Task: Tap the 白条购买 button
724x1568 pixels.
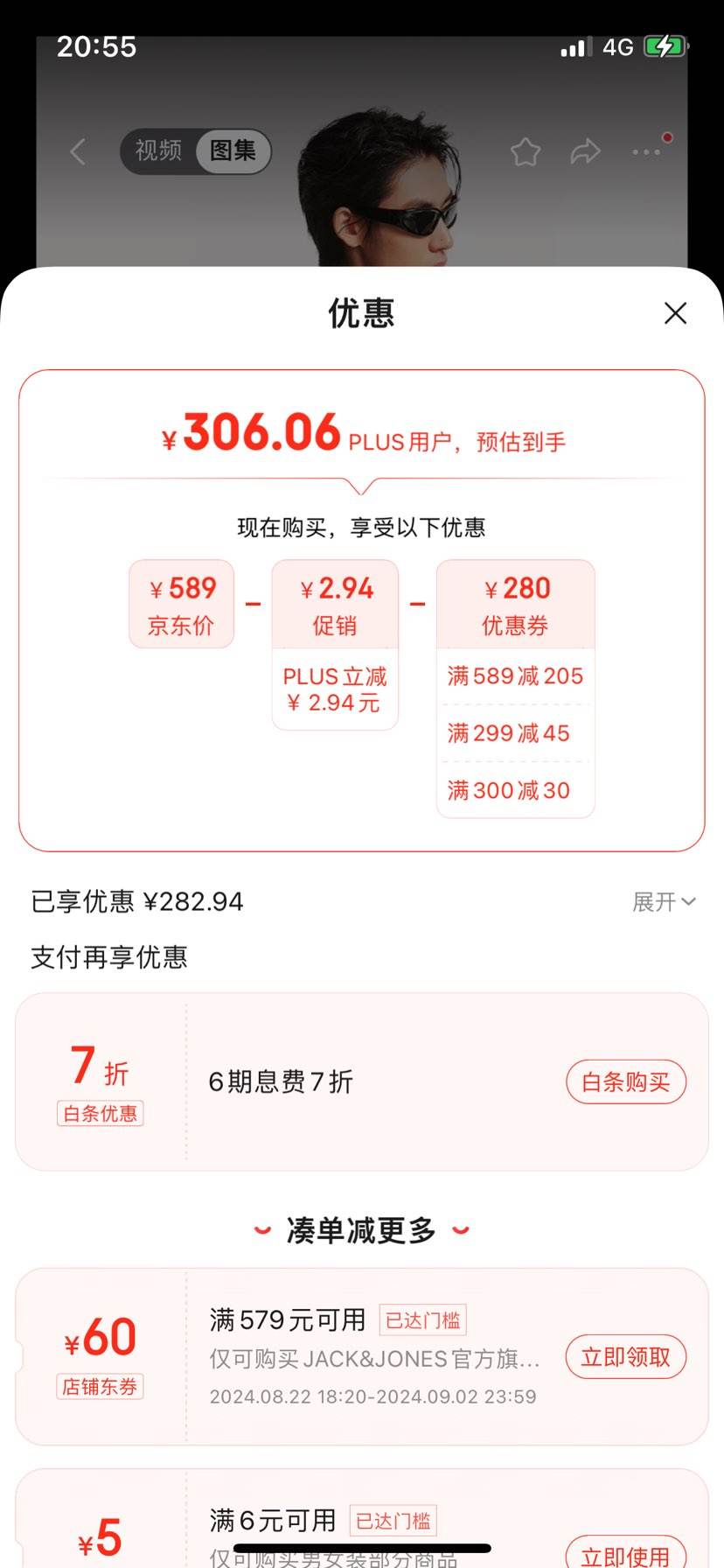Action: pos(626,1082)
